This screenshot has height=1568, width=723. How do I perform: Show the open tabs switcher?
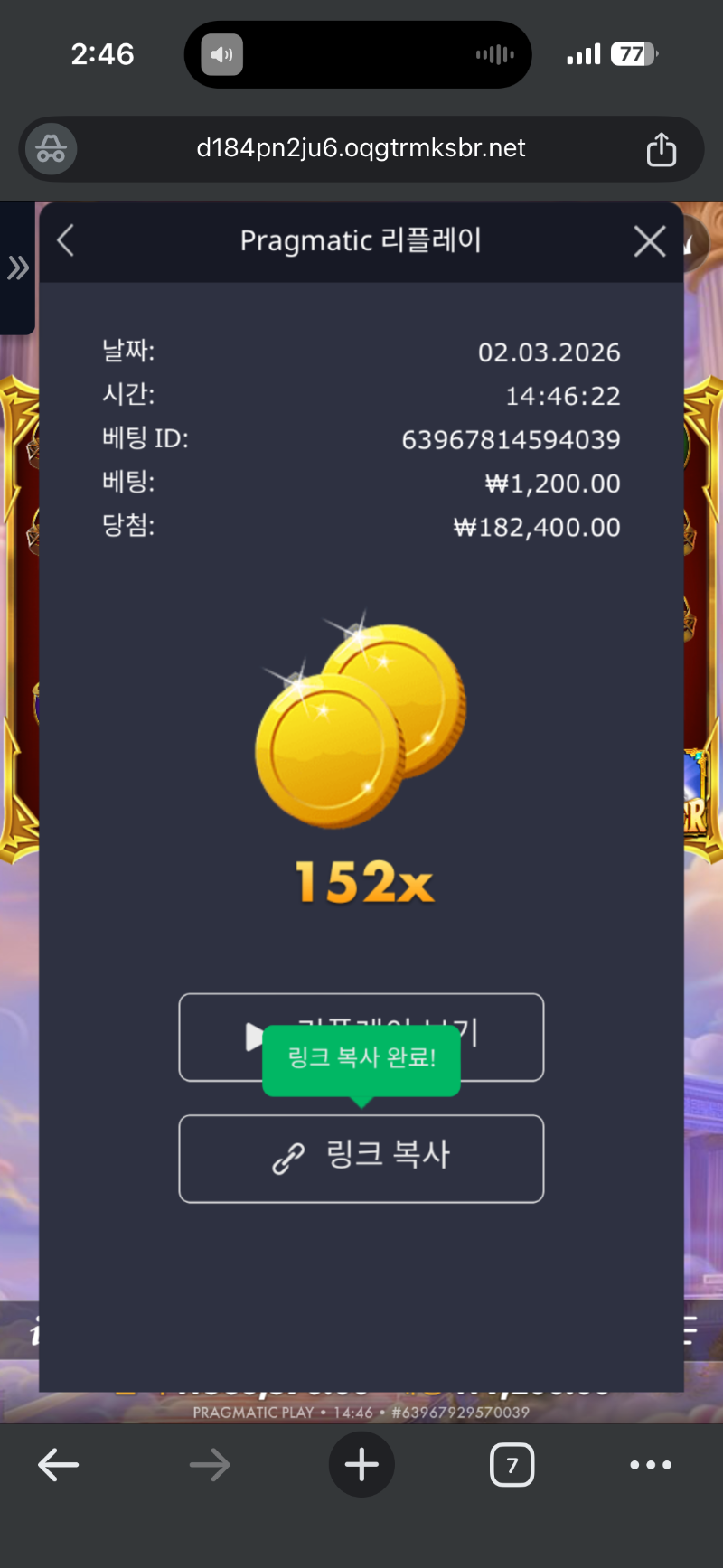pyautogui.click(x=512, y=1464)
